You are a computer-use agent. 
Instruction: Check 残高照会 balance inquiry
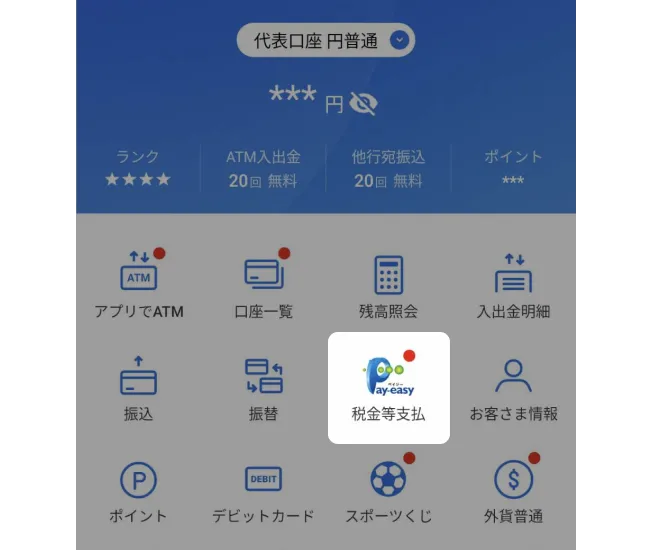coord(388,285)
